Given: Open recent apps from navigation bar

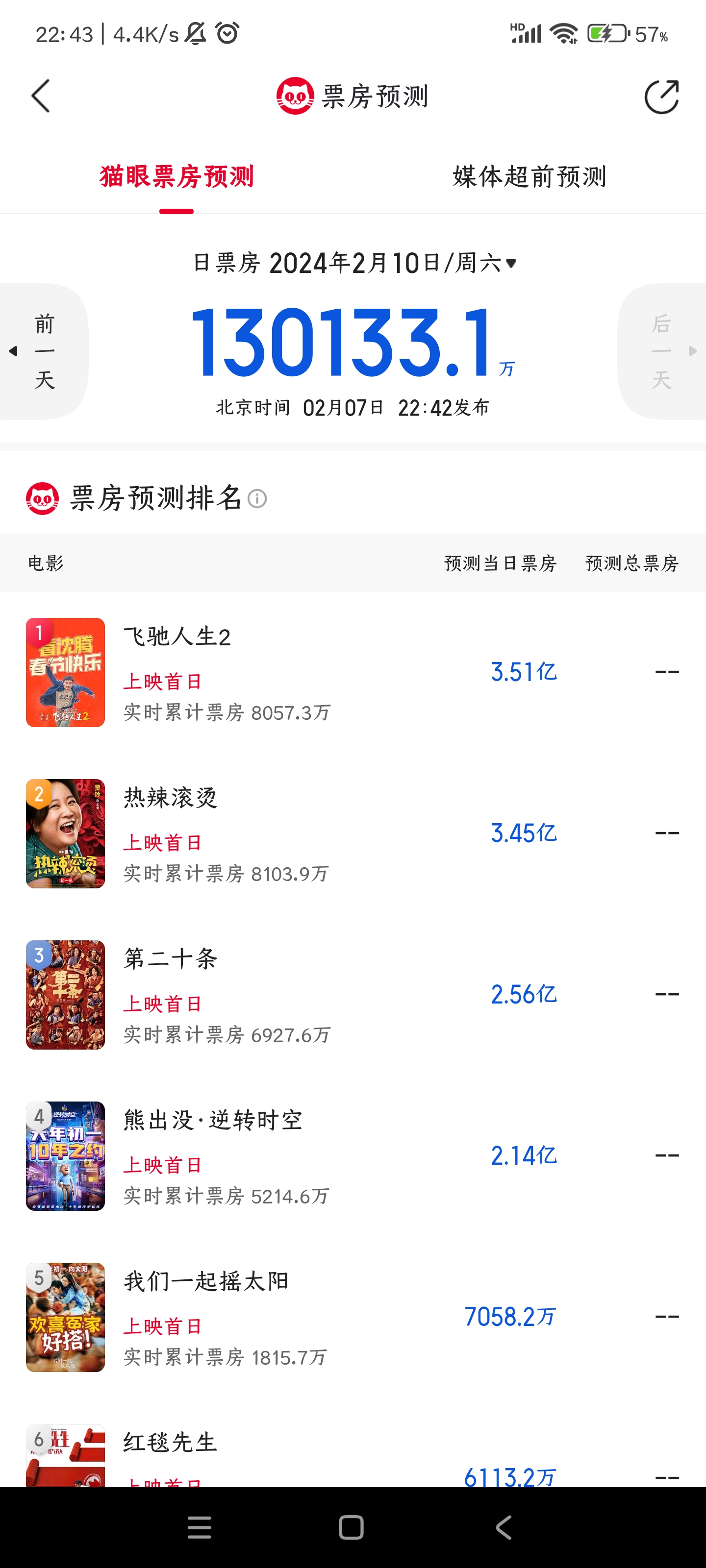Looking at the screenshot, I should [x=199, y=1527].
